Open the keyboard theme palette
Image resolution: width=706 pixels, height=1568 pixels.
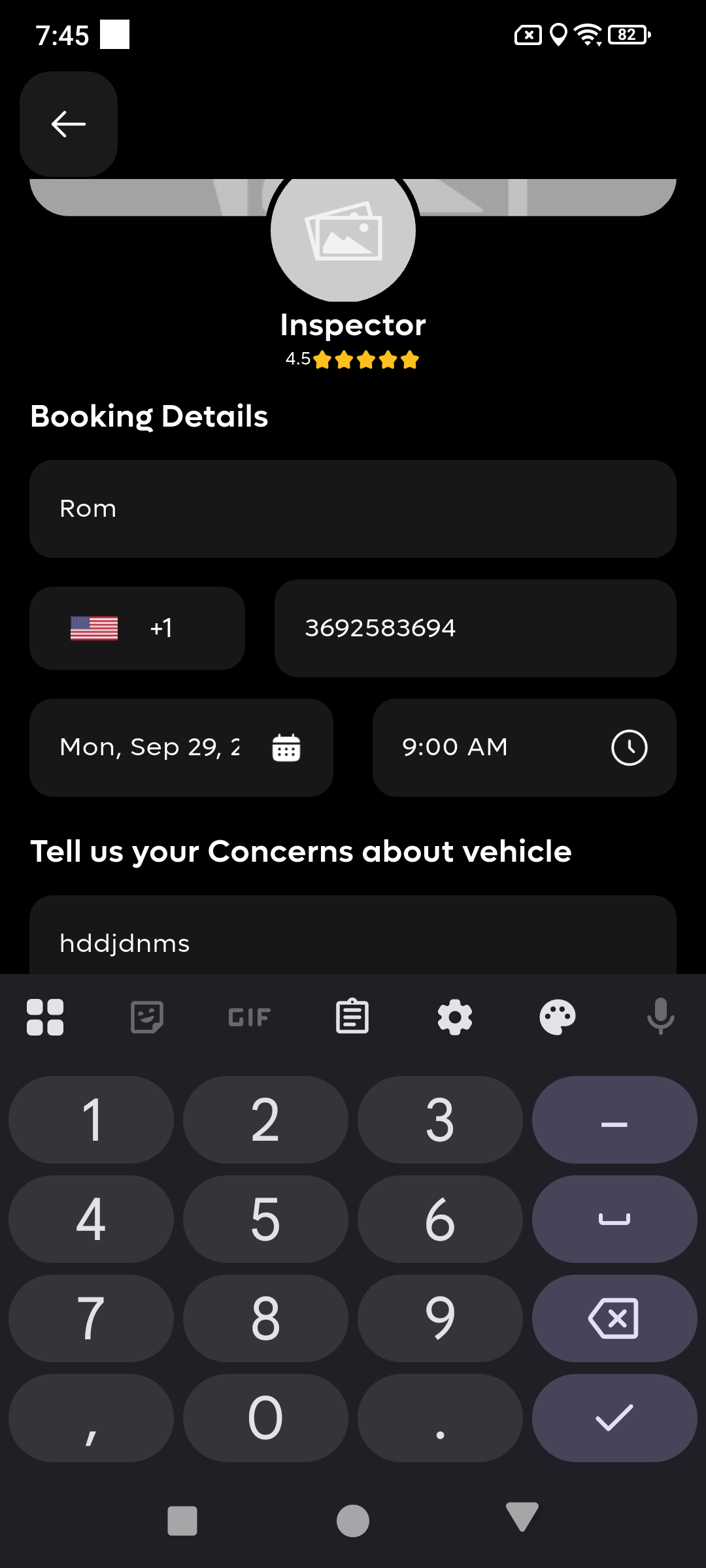pos(558,1017)
